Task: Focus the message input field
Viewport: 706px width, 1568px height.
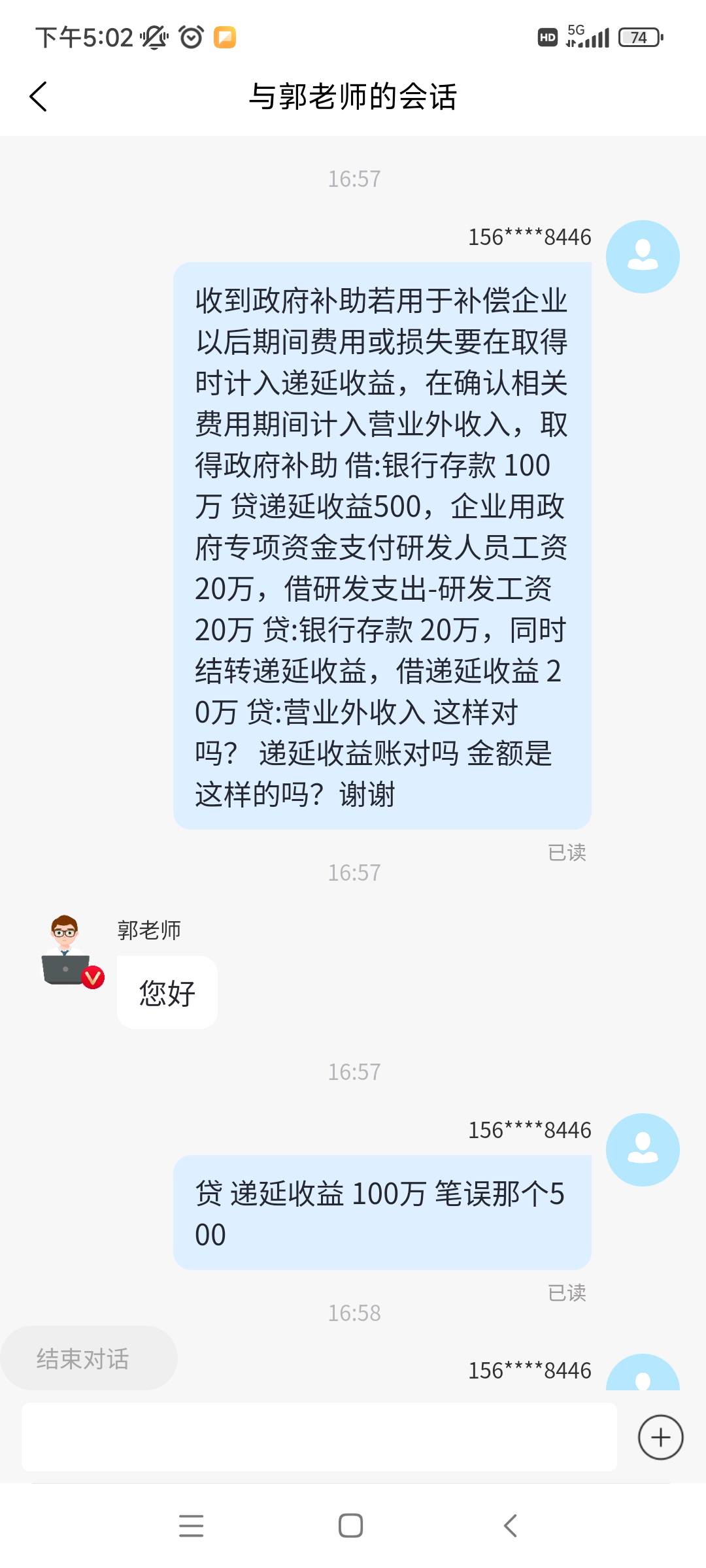Action: (319, 1437)
